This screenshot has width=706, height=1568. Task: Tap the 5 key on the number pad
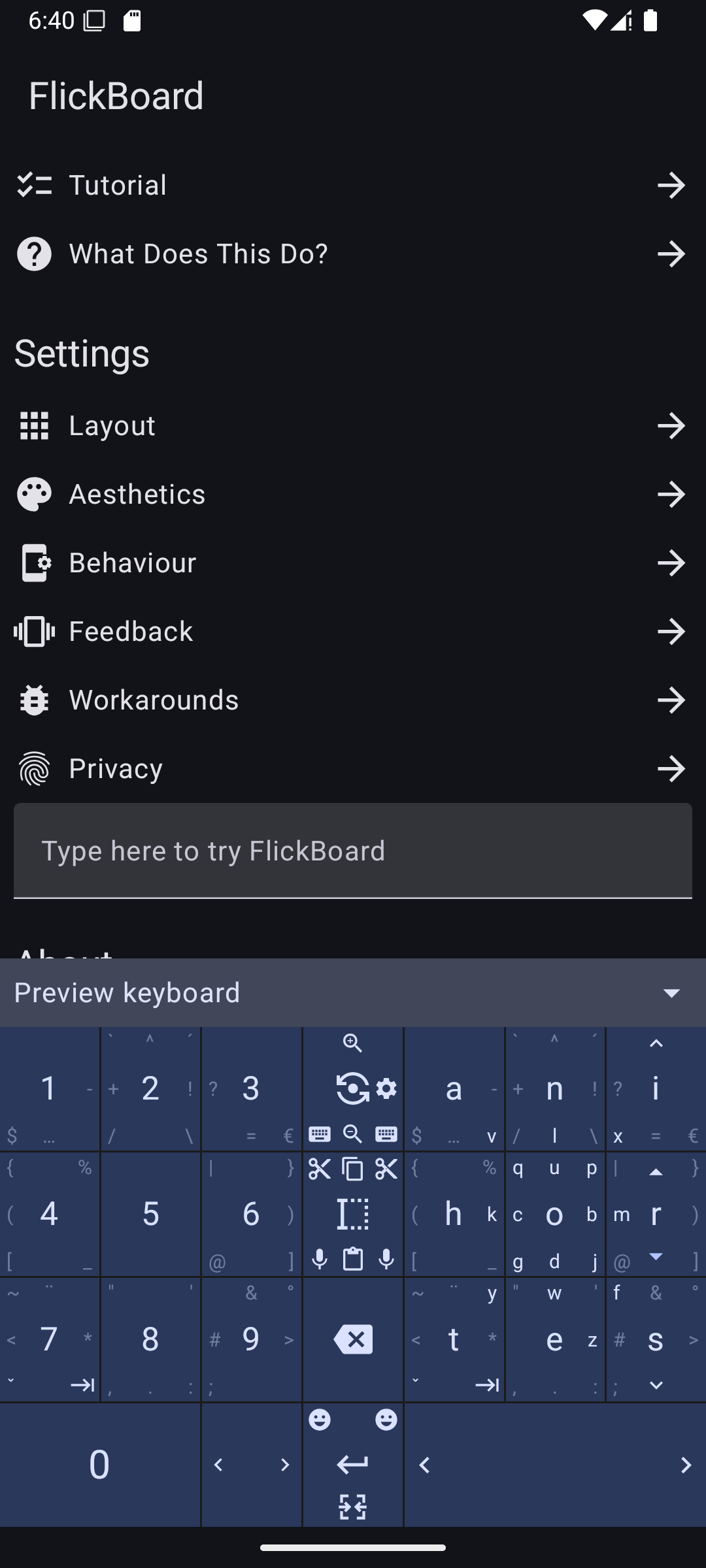pyautogui.click(x=150, y=1214)
